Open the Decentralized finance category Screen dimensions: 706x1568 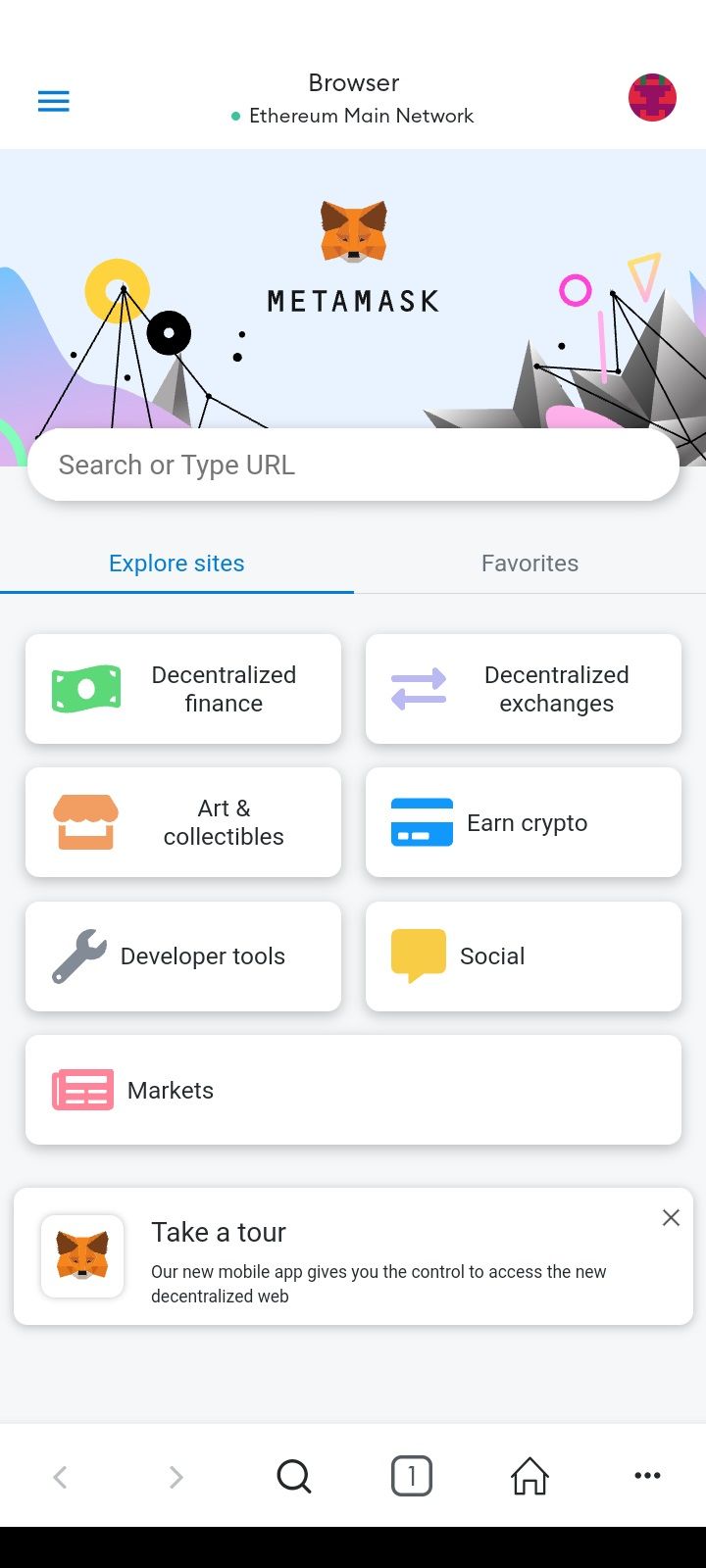pyautogui.click(x=183, y=689)
